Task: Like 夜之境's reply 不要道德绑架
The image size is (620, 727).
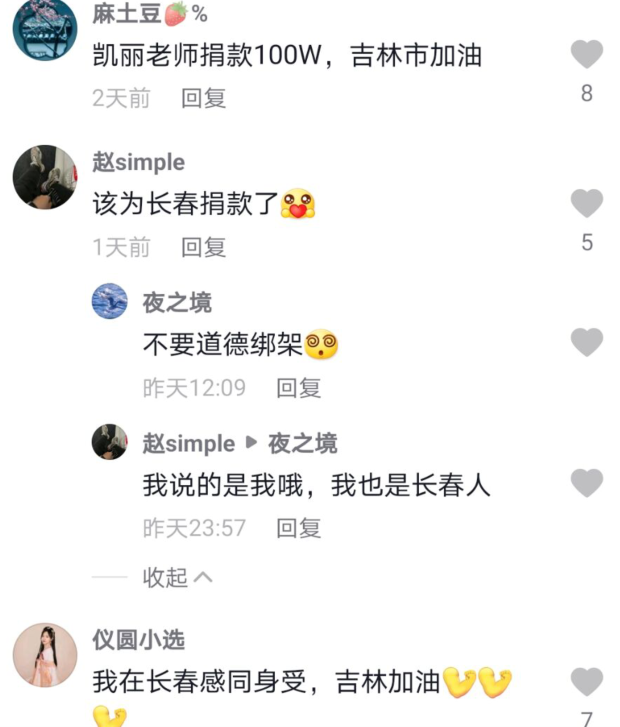Action: pos(586,343)
